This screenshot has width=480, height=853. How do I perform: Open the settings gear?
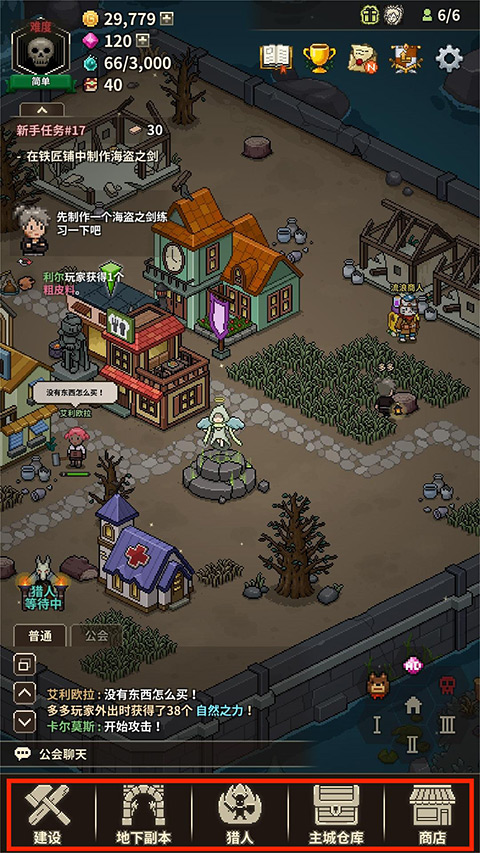(449, 58)
